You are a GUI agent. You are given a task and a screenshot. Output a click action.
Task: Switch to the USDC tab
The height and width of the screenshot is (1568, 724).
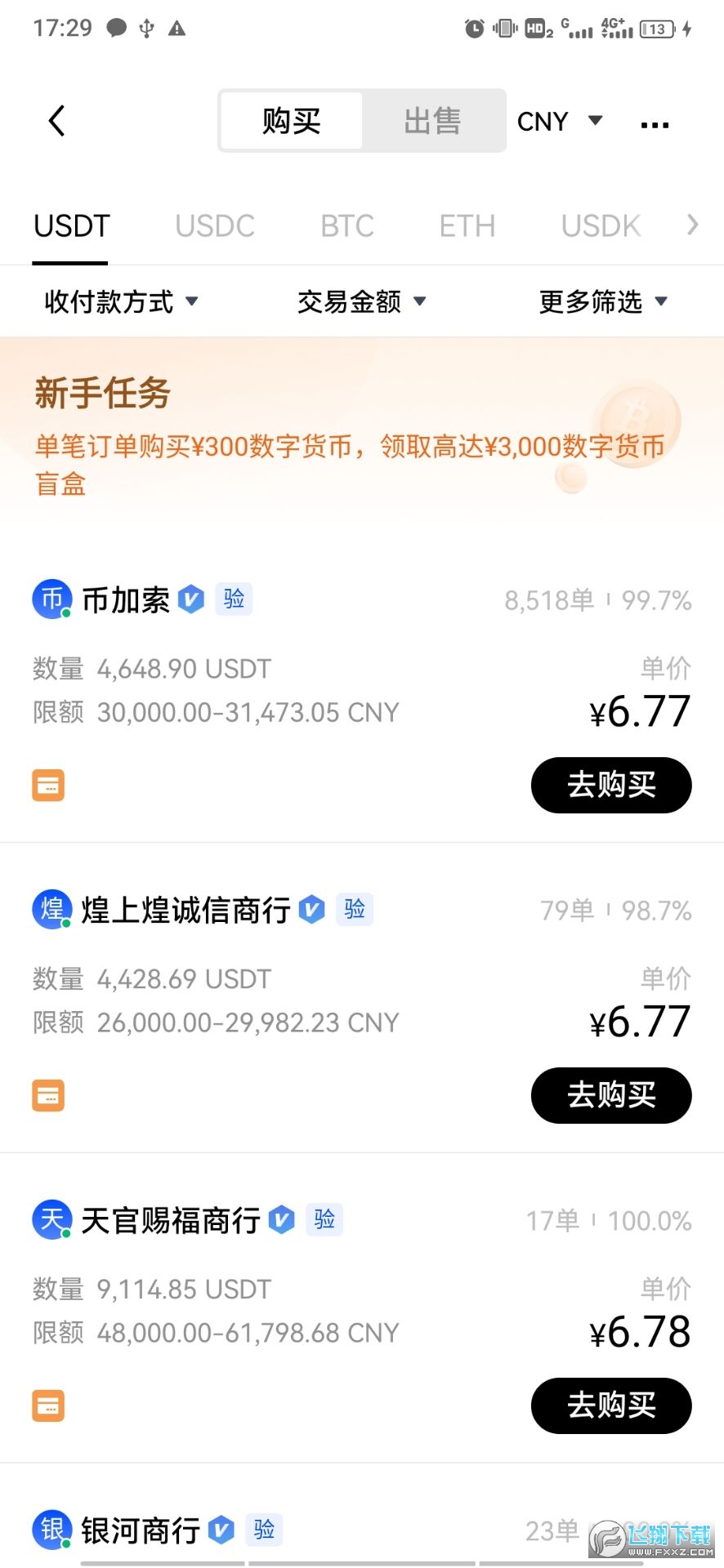[x=215, y=226]
